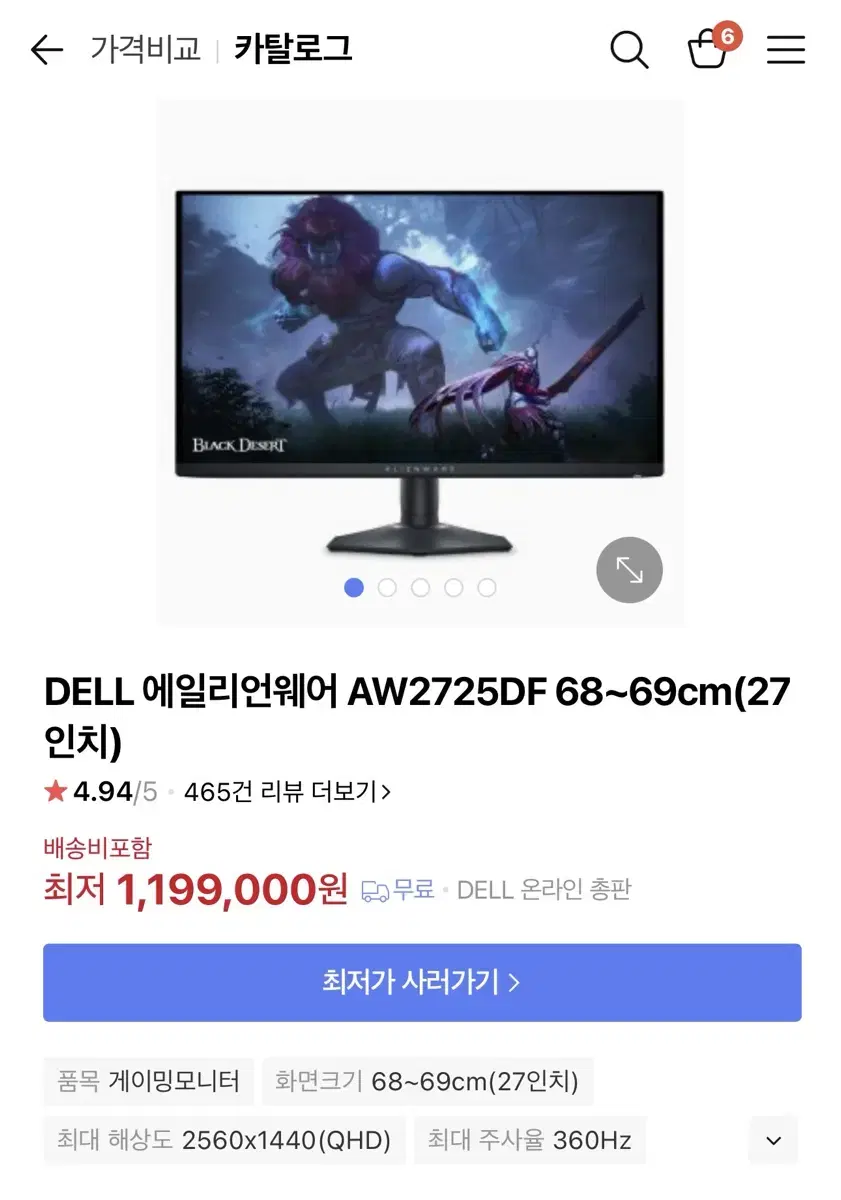841x1200 pixels.
Task: Tap the arrow on 최저가 사러가기 button
Action: click(x=513, y=982)
